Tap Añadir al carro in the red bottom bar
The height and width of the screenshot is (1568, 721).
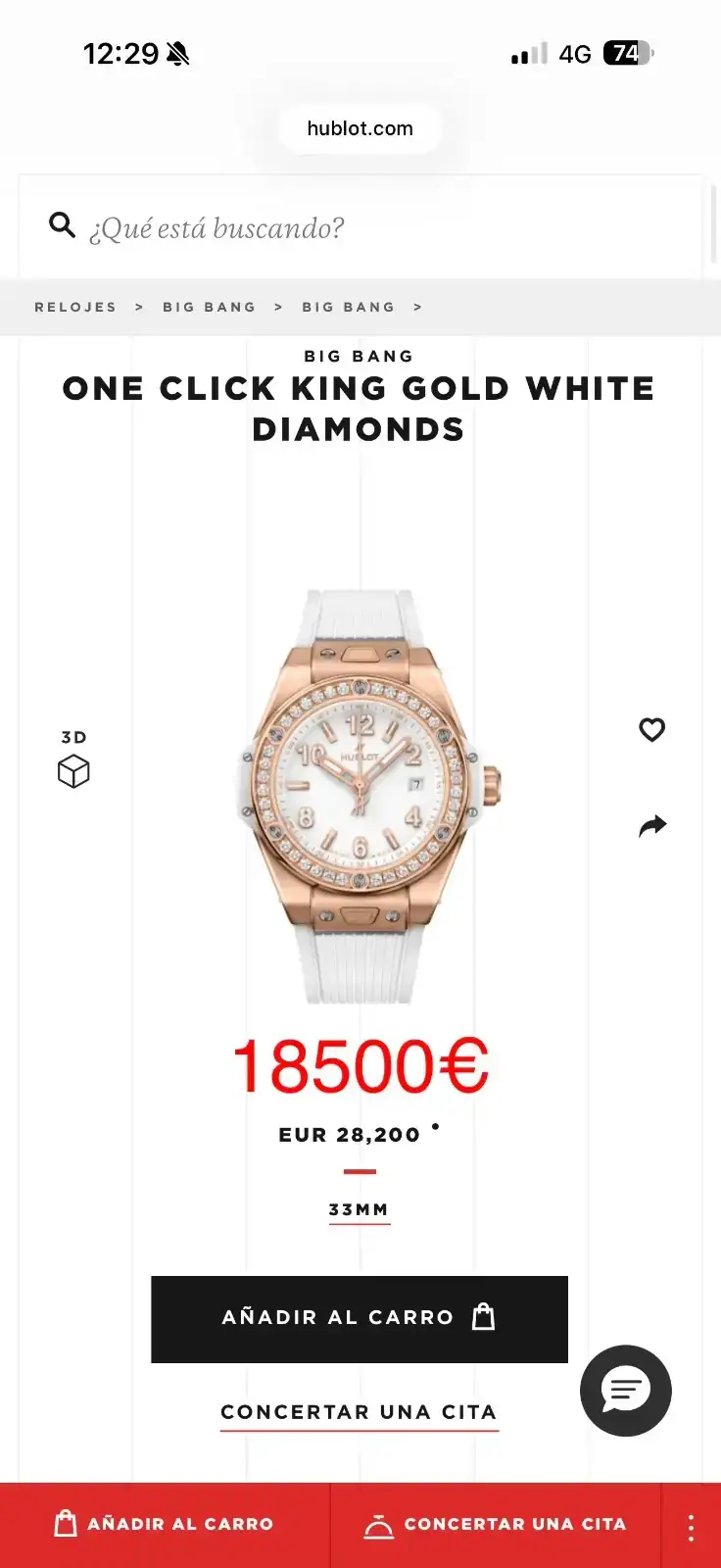[165, 1525]
